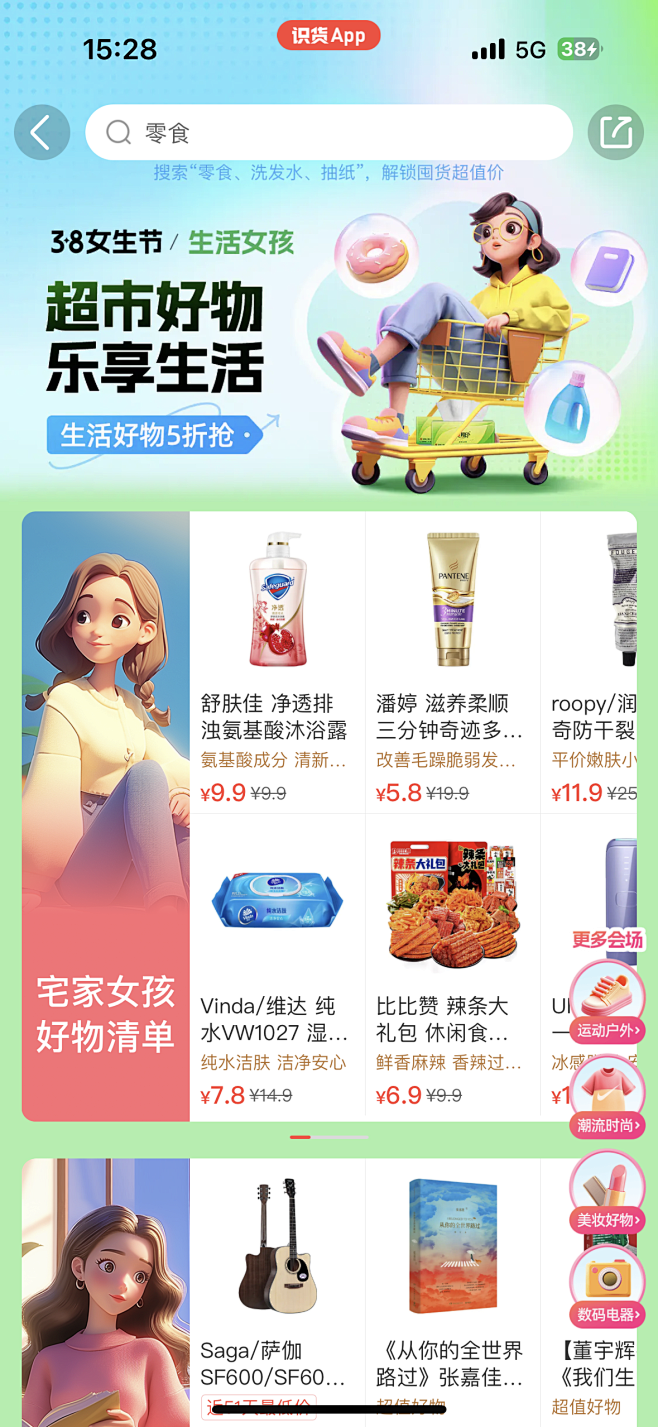Screen dimensions: 658x1427
Task: Open the 《从你的全世界路过》 book product
Action: 452,1290
